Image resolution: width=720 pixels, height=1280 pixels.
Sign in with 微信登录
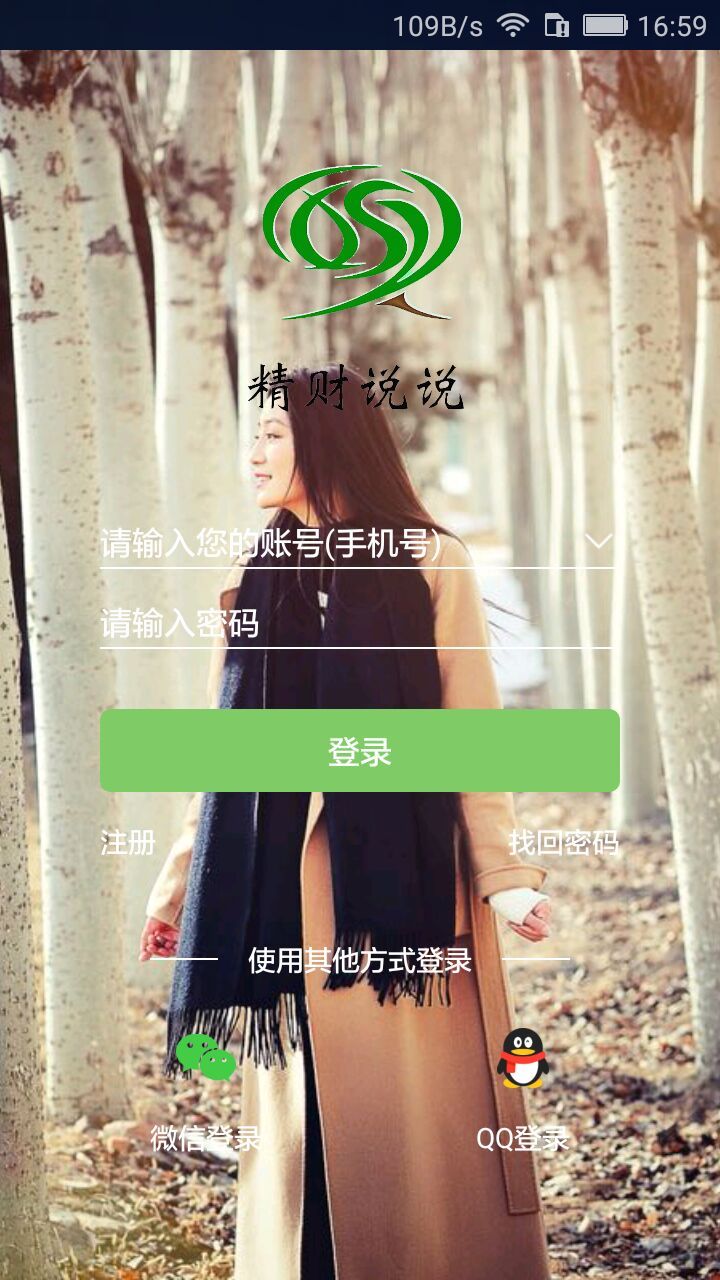pos(206,1090)
